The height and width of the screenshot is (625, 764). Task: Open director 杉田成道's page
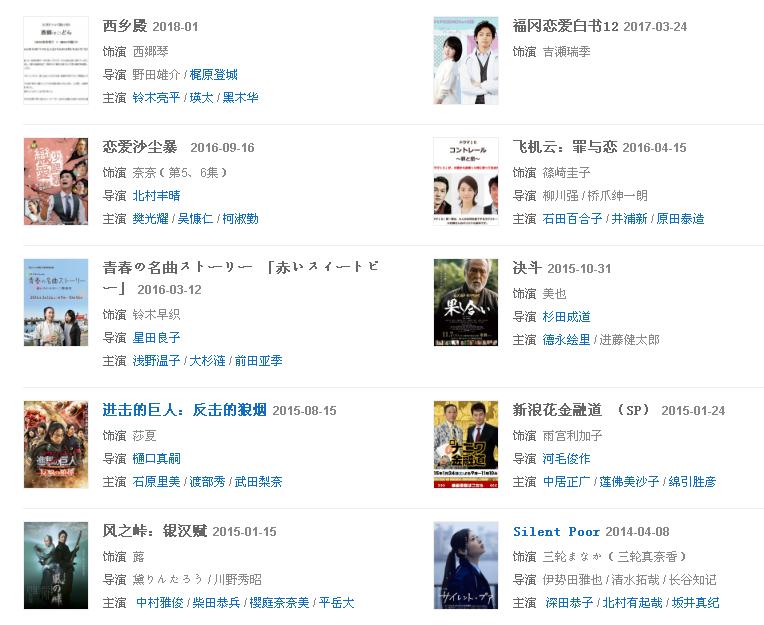pos(566,316)
